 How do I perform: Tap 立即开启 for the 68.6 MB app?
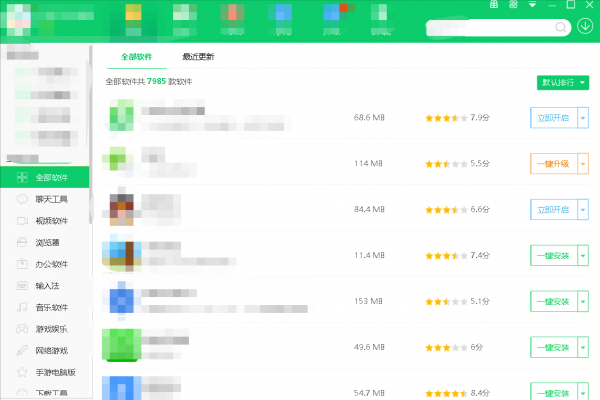[x=551, y=117]
